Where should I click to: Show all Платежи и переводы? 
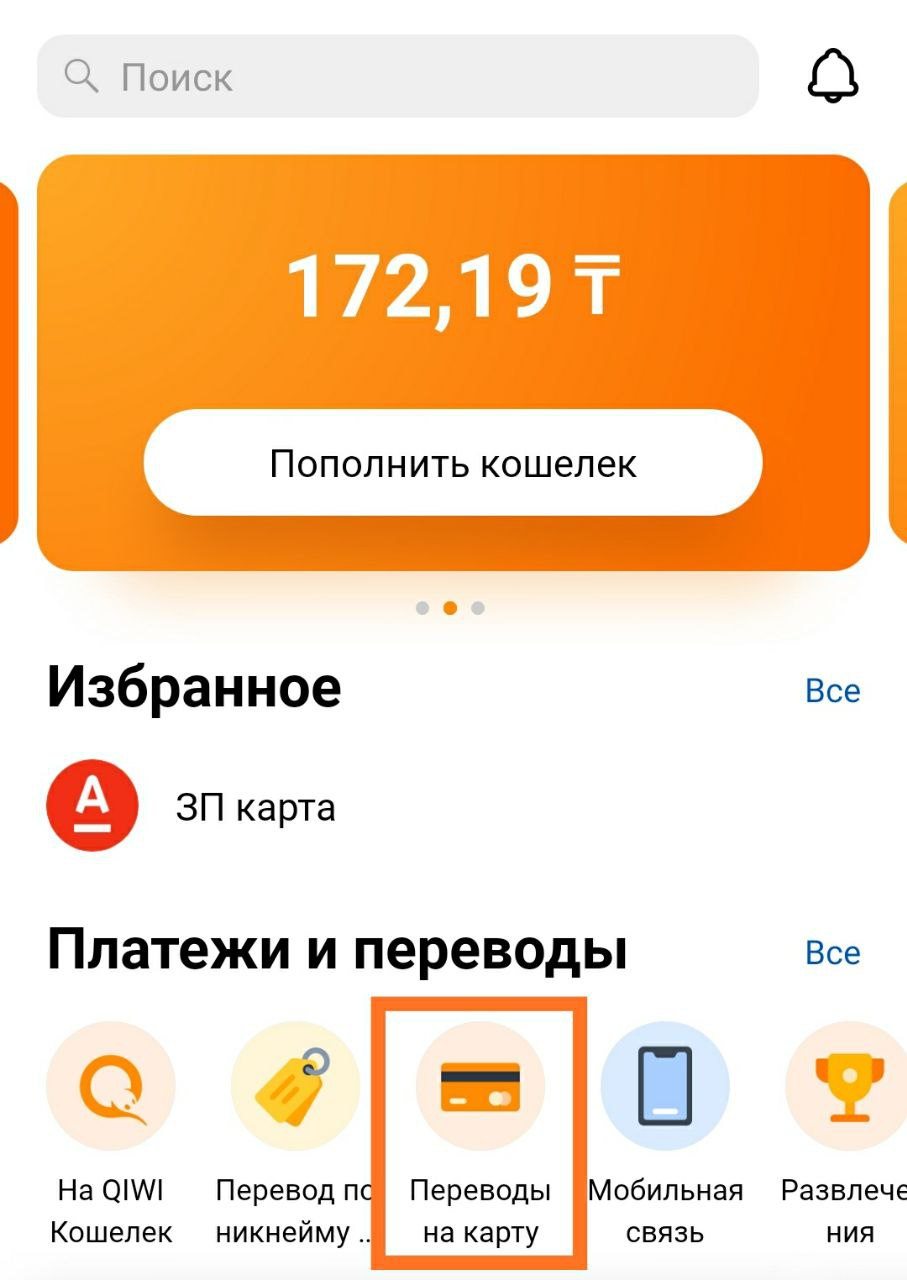click(x=832, y=953)
